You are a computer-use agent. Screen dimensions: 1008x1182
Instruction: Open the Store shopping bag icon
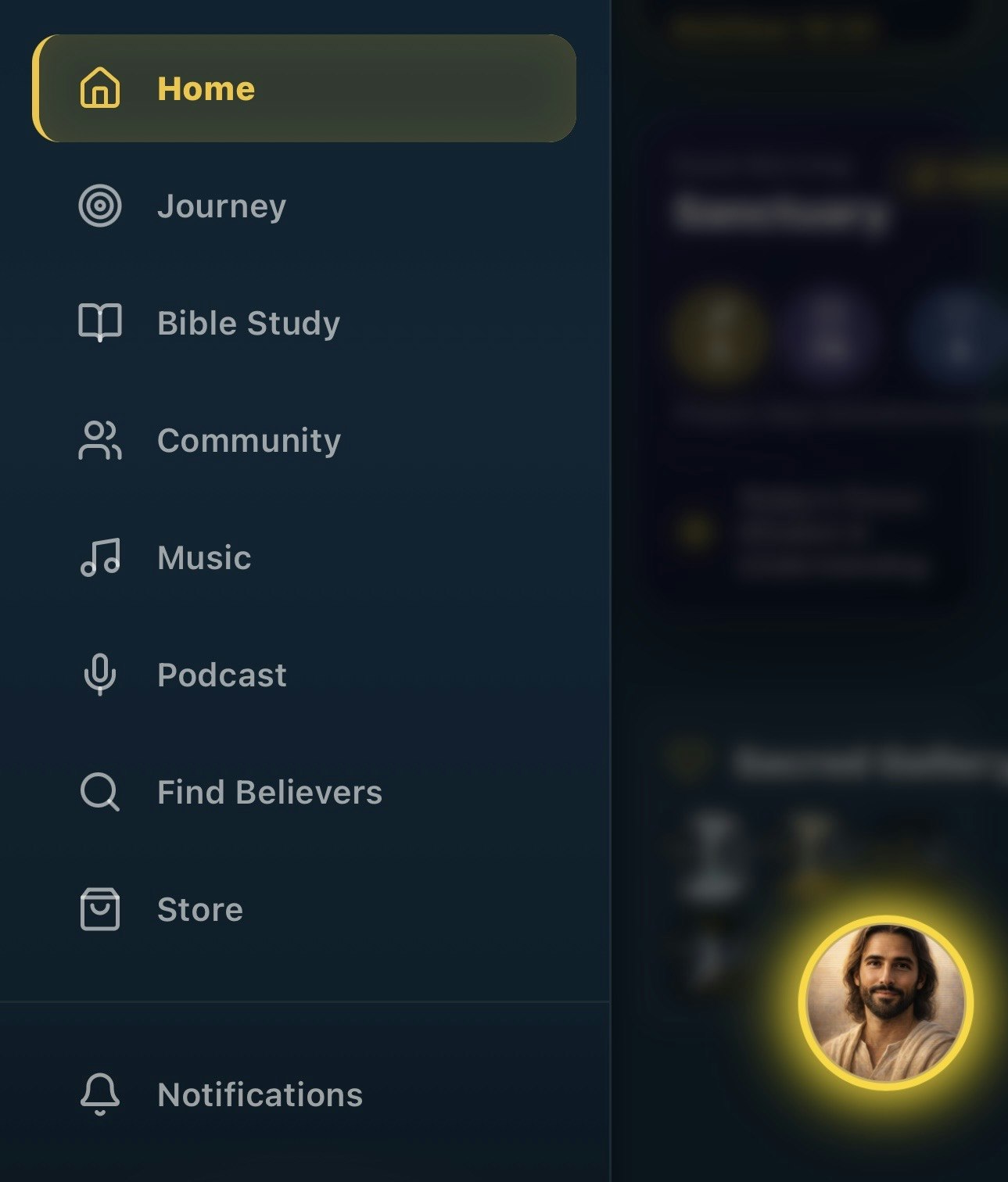coord(99,908)
